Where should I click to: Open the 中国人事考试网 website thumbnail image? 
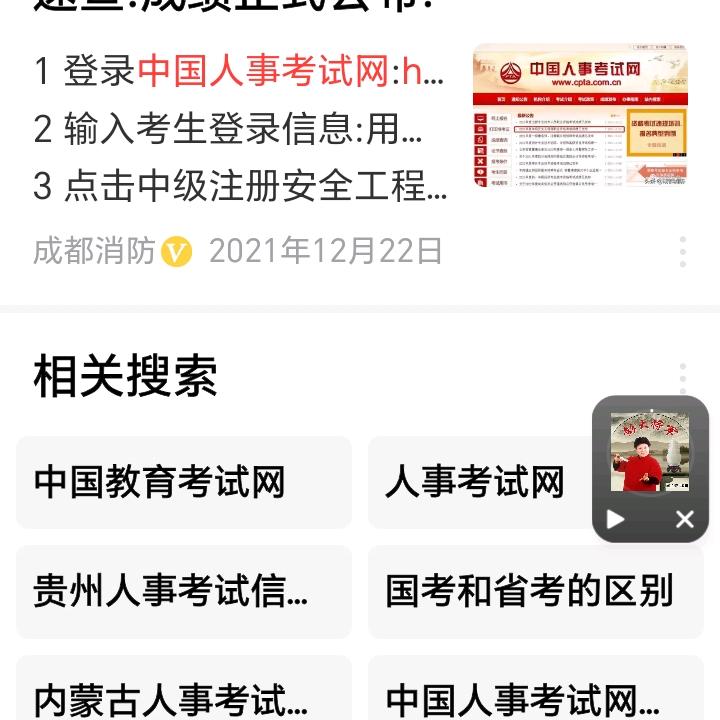click(x=580, y=115)
